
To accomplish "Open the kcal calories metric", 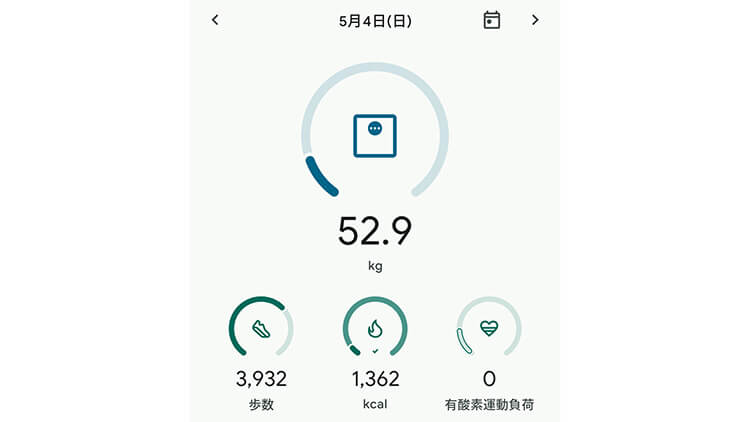I will point(375,328).
